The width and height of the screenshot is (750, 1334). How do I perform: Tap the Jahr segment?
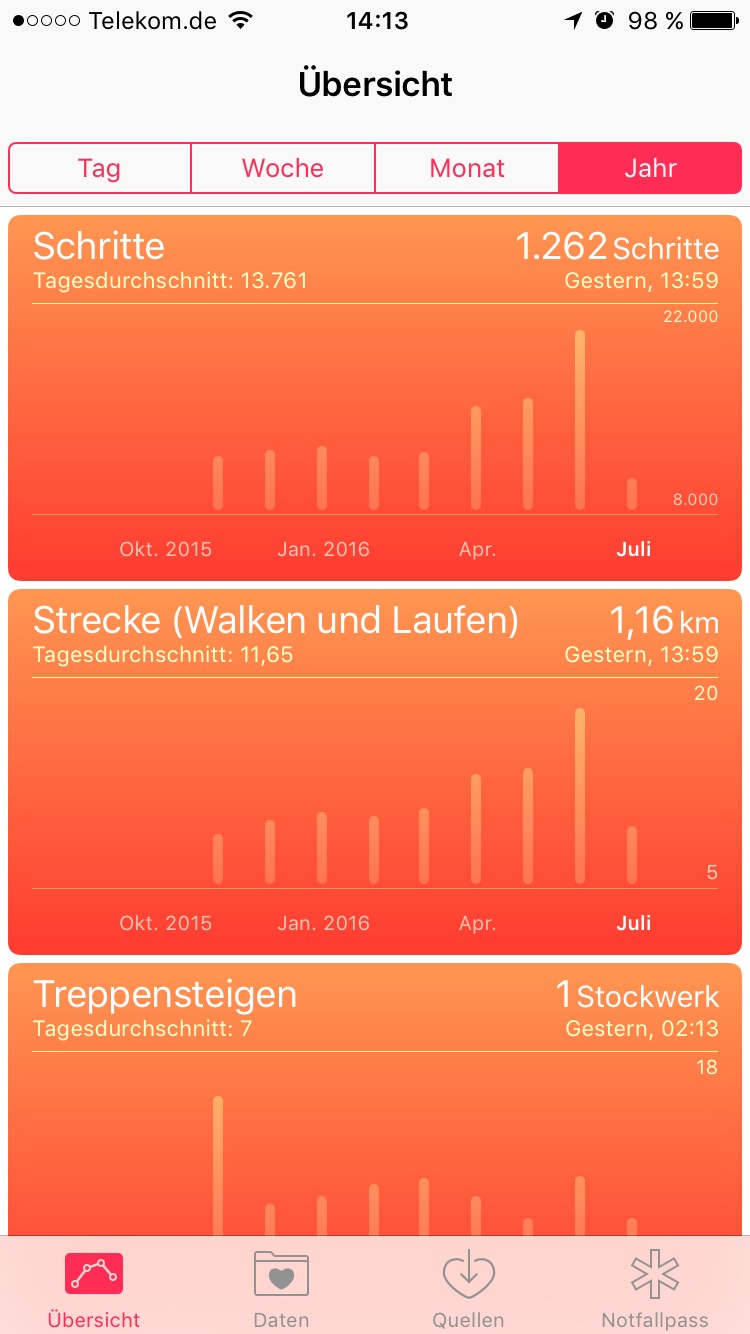(x=650, y=168)
